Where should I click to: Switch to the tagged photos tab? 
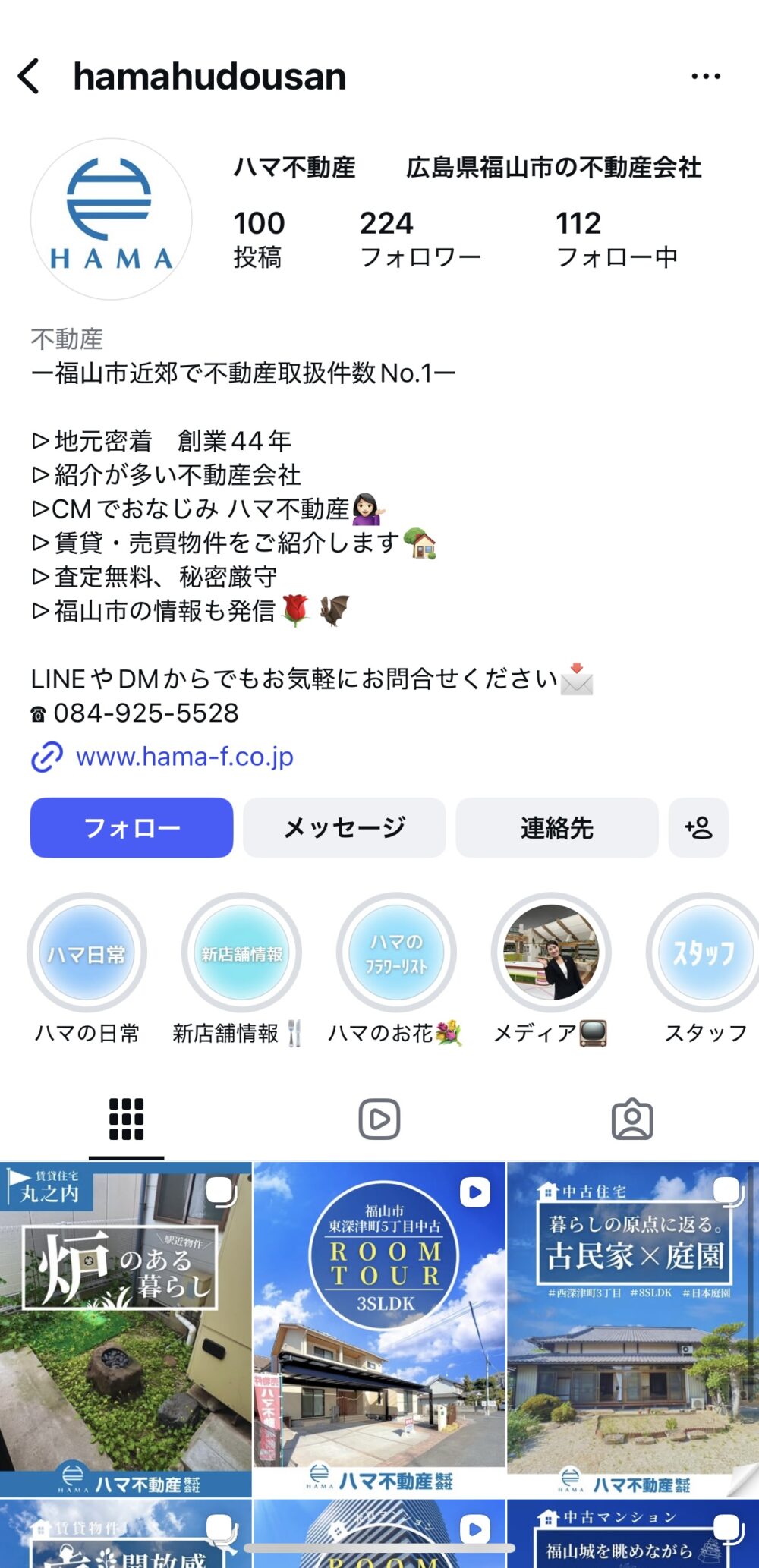click(632, 1119)
